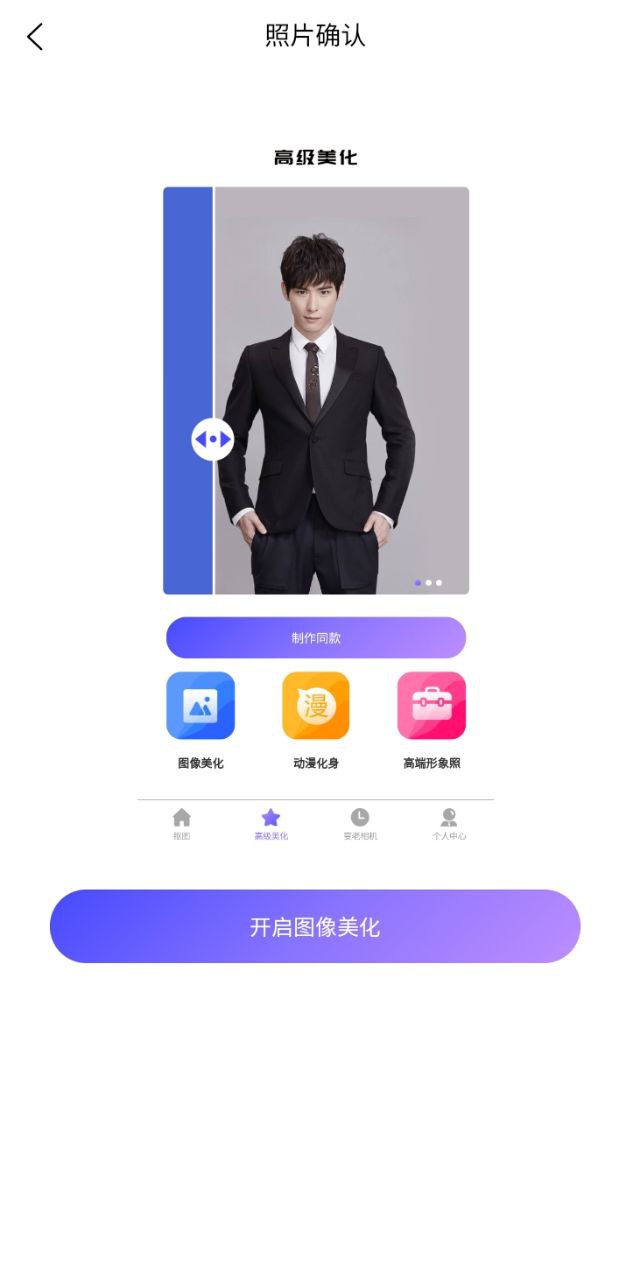
Task: Tap the 开启图像美化 button
Action: (x=315, y=926)
